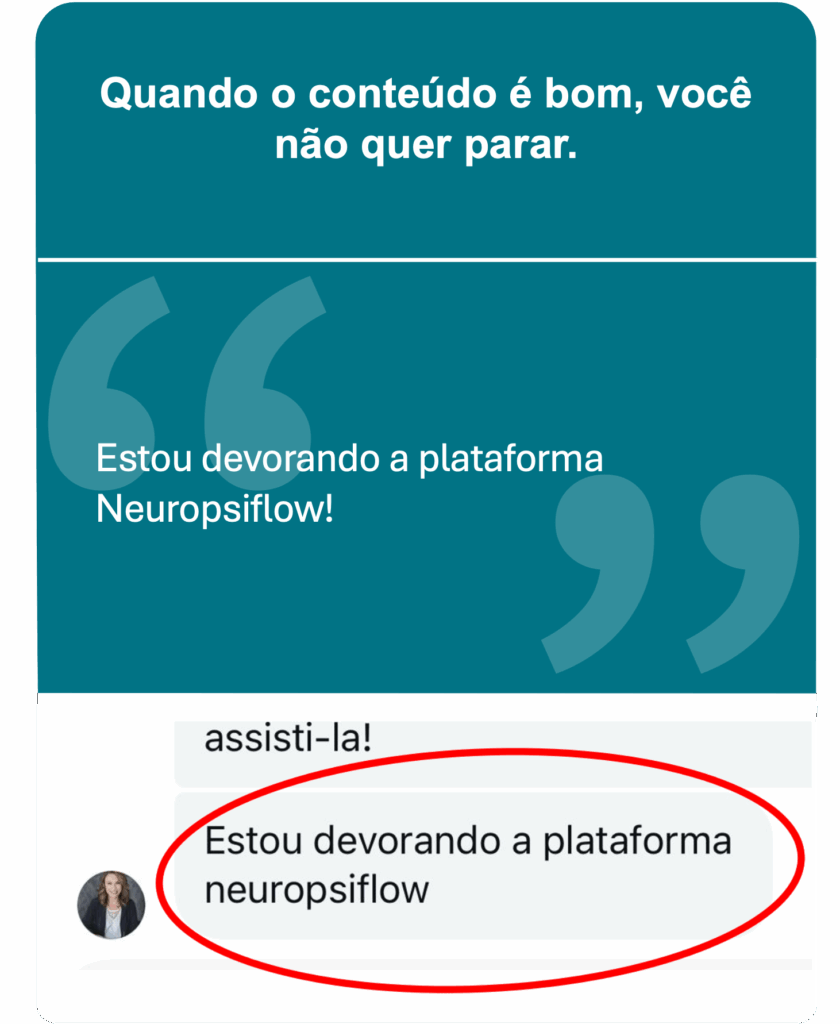Screen dimensions: 840x1024
Task: Click the woman's photo in the avatar thumbnail
Action: coord(111,905)
